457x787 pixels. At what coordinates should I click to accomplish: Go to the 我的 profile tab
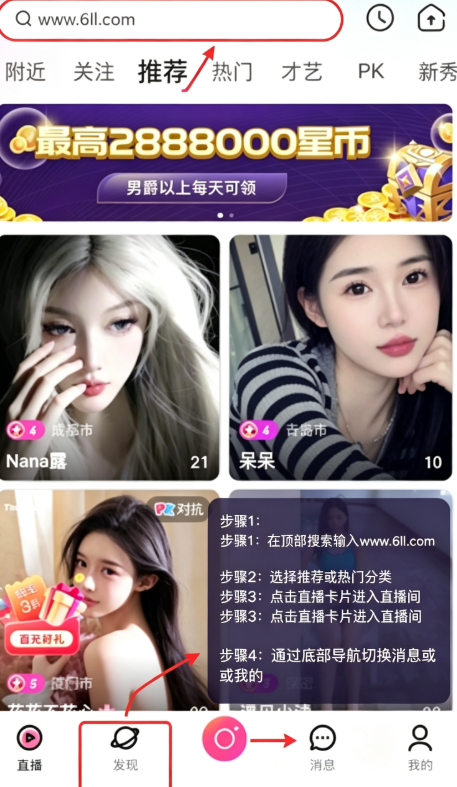click(x=420, y=749)
